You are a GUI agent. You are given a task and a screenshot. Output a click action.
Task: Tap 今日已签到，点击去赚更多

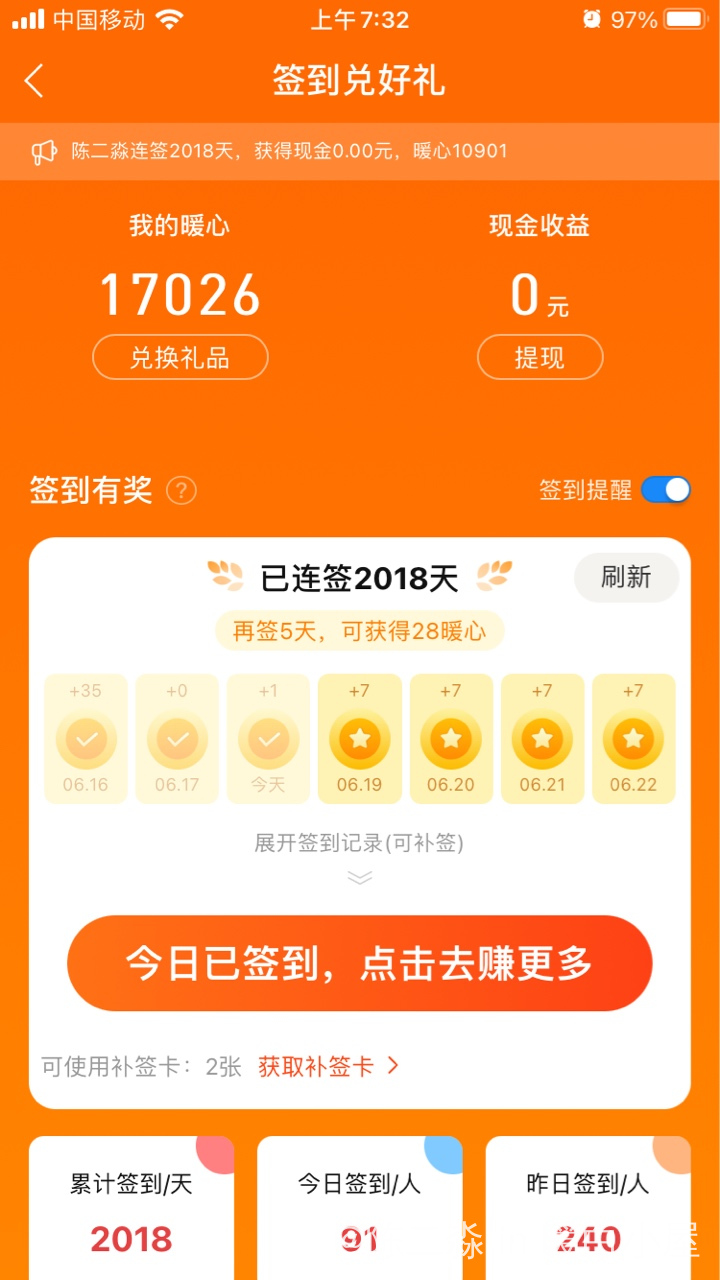[359, 963]
